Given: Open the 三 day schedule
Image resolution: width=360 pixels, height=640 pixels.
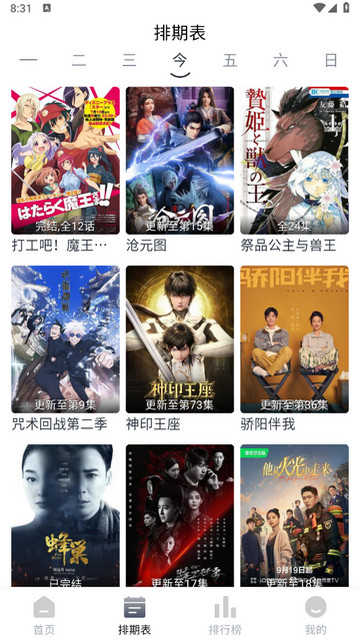Looking at the screenshot, I should coord(129,60).
